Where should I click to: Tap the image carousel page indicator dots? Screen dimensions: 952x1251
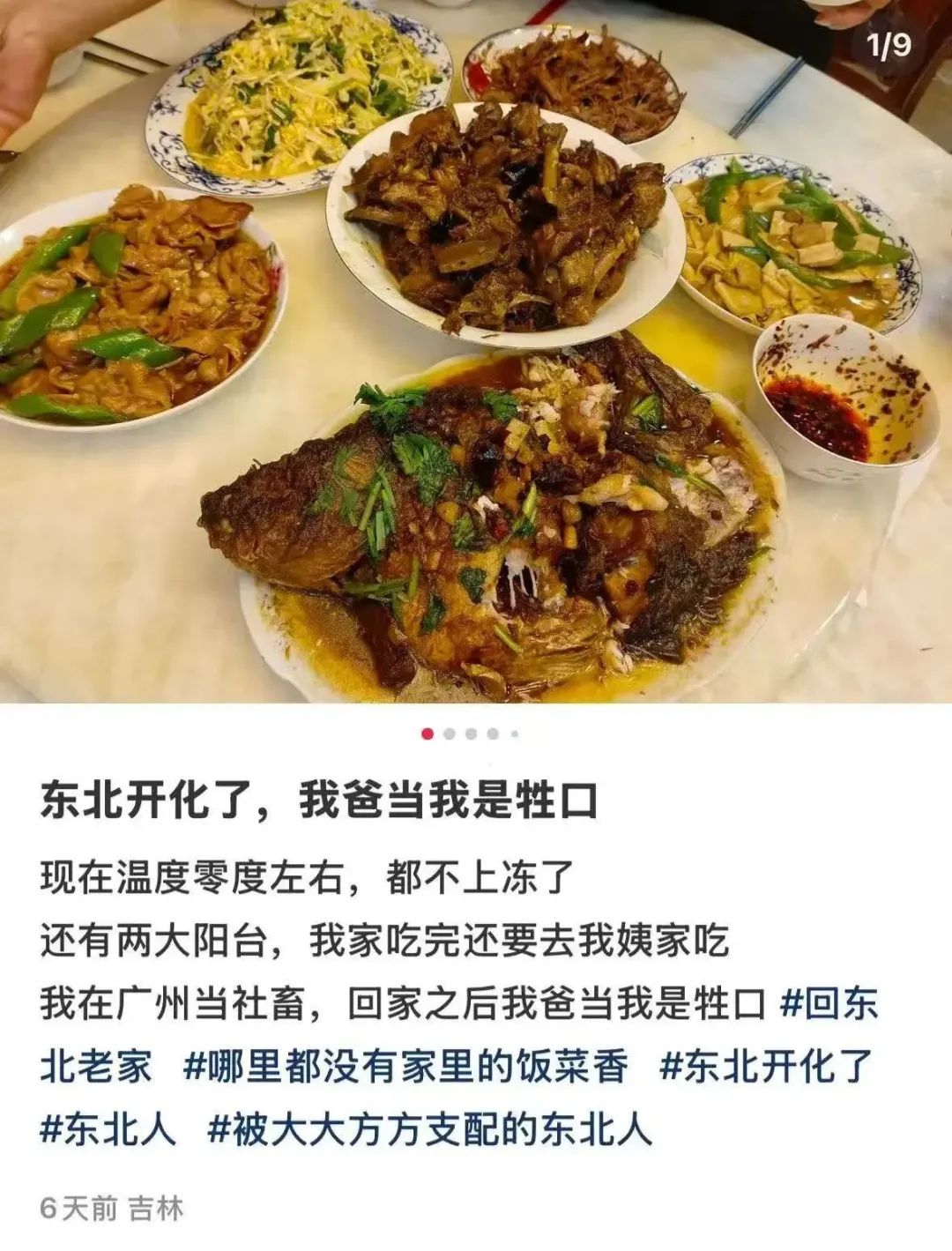(471, 733)
